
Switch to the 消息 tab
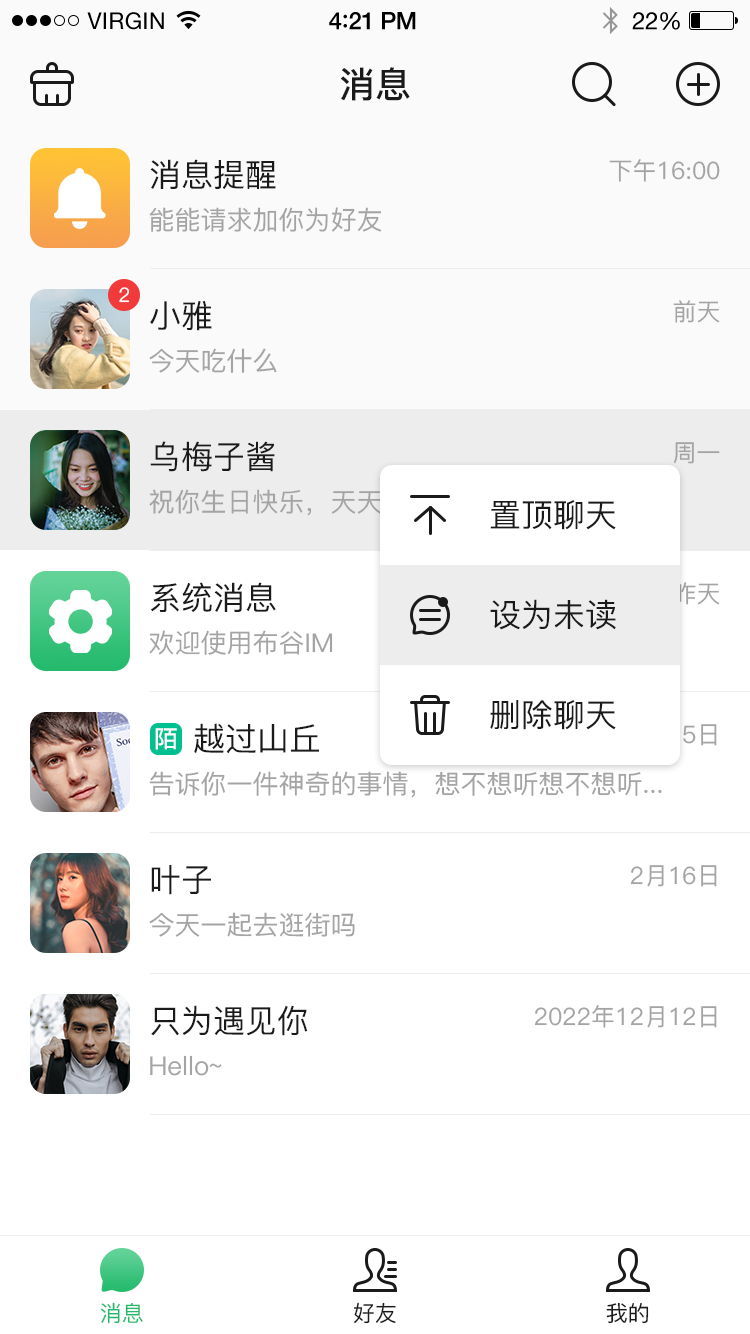click(122, 1285)
